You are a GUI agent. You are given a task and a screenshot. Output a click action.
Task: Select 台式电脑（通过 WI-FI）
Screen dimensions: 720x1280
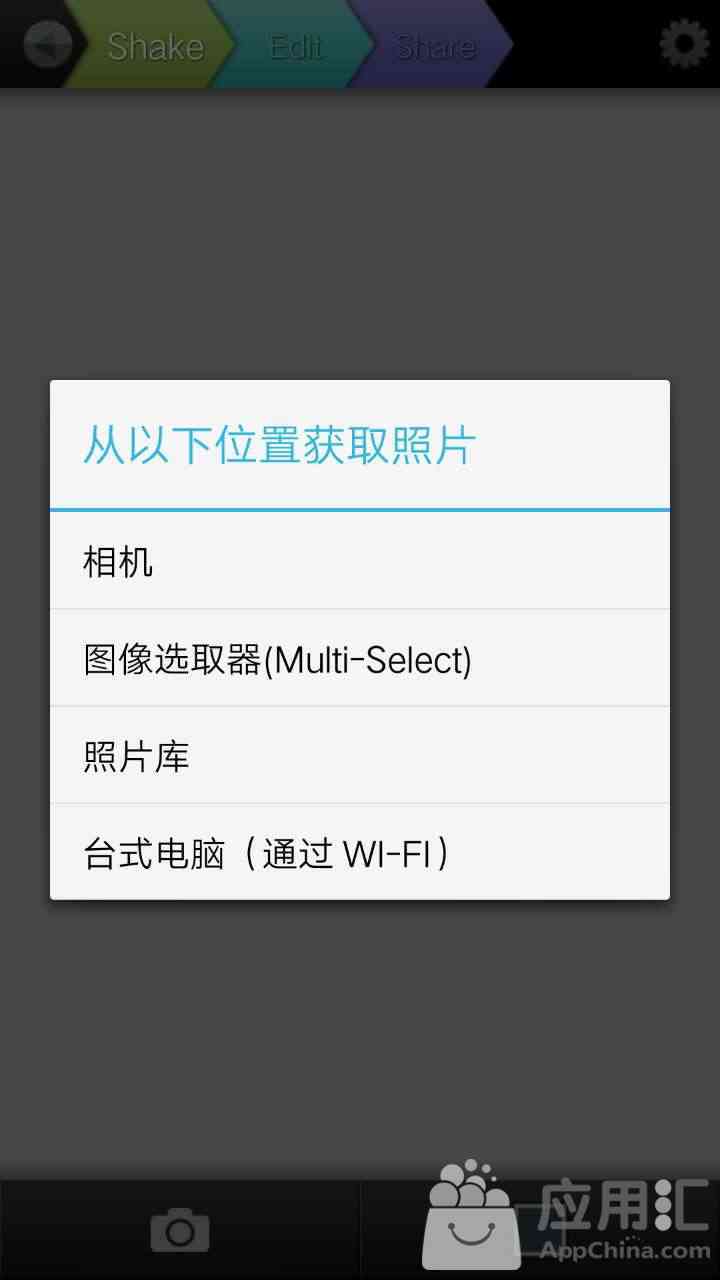(x=360, y=852)
